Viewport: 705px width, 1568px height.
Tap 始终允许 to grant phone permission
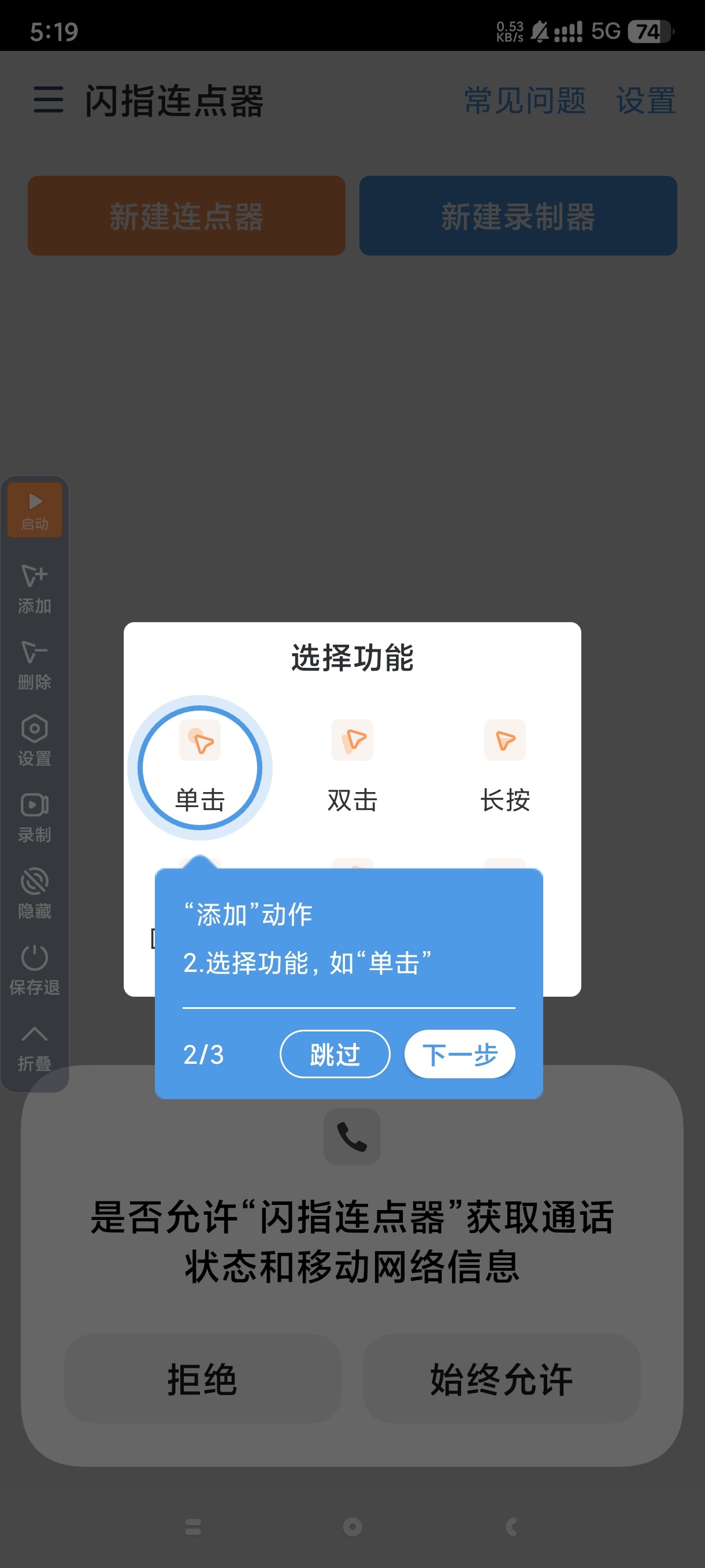pos(501,1379)
